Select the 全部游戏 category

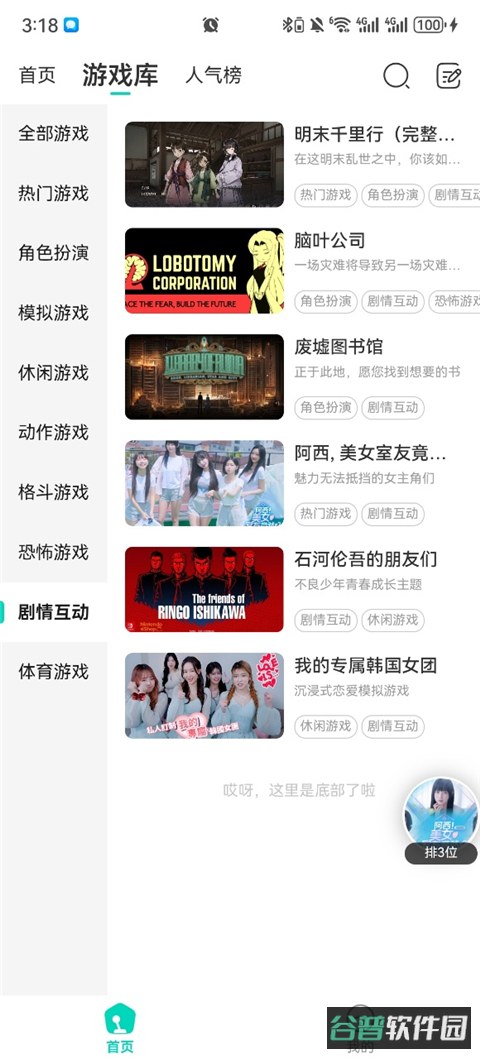(53, 134)
